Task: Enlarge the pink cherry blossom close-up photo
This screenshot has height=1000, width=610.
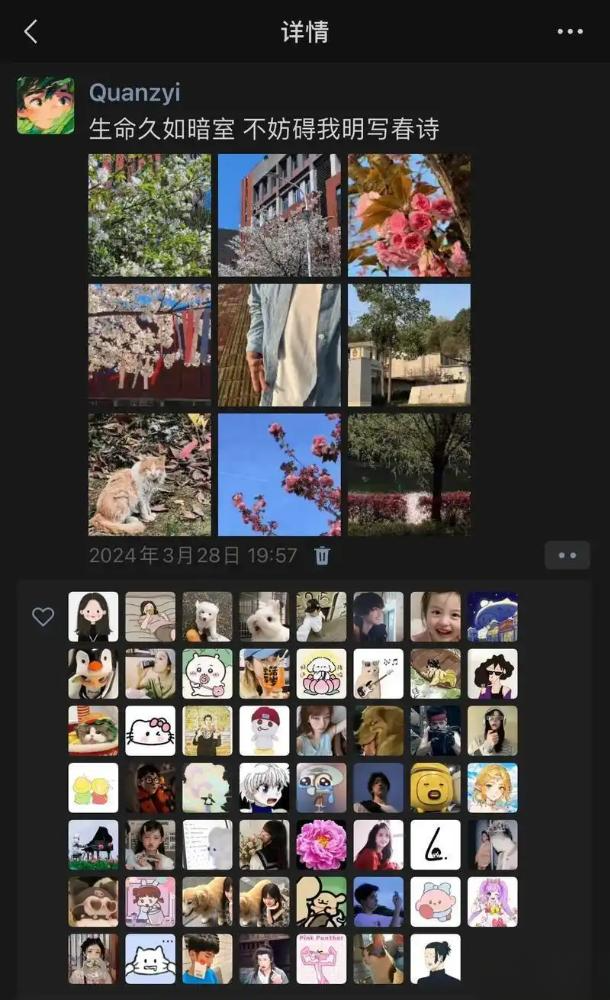Action: click(409, 215)
